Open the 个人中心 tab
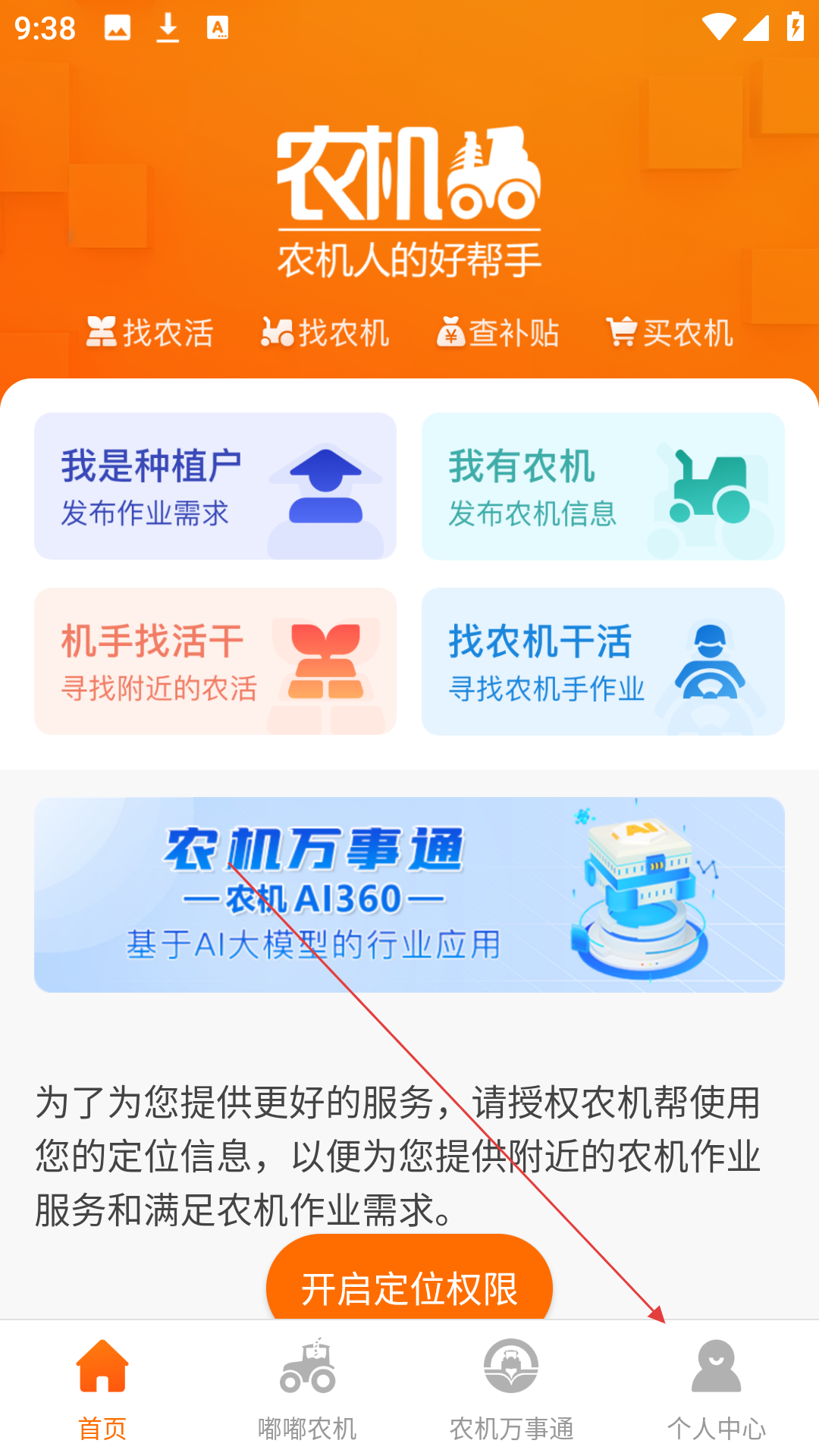 point(717,1389)
